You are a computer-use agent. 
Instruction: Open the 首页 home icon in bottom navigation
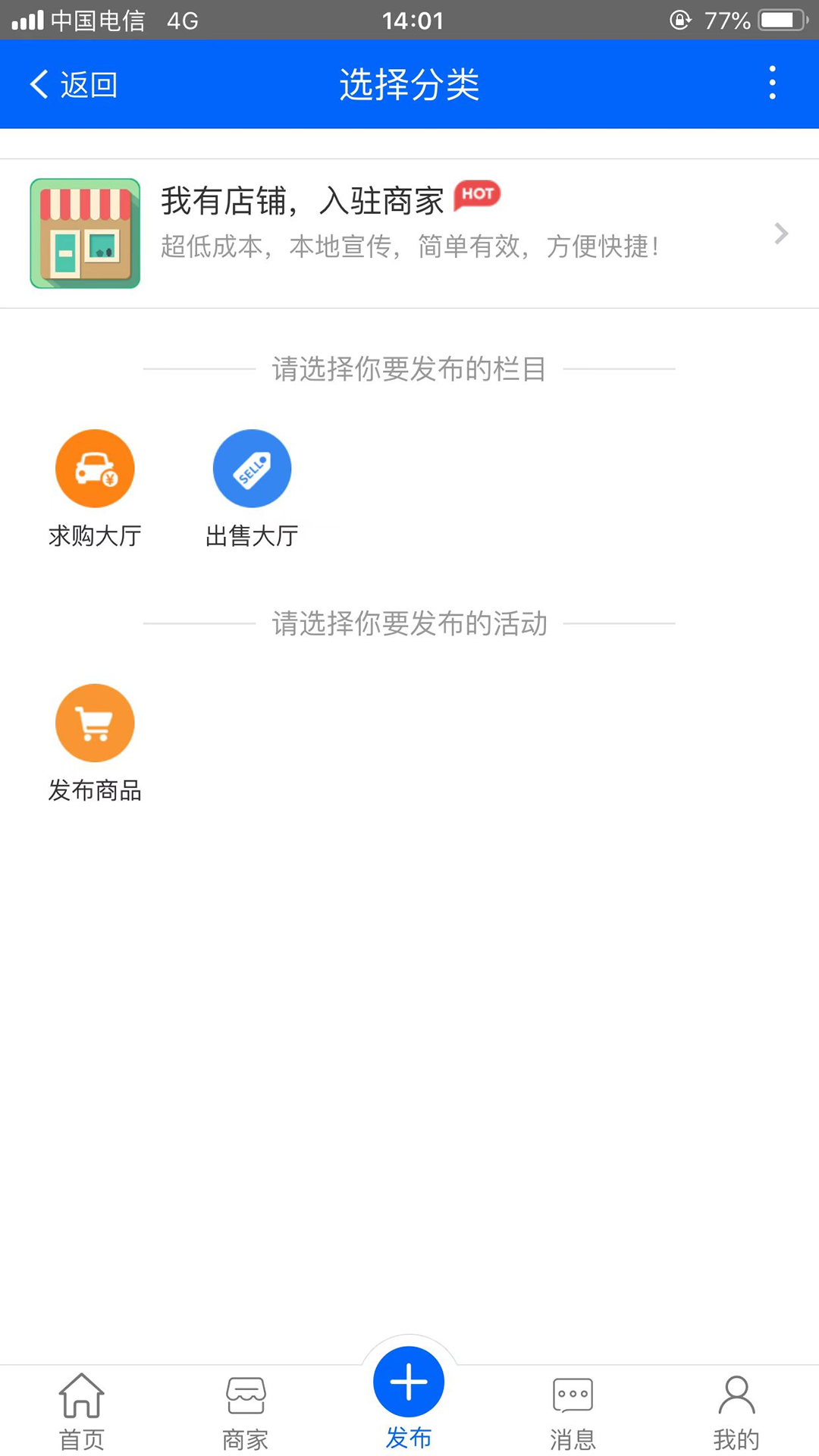pos(80,1395)
